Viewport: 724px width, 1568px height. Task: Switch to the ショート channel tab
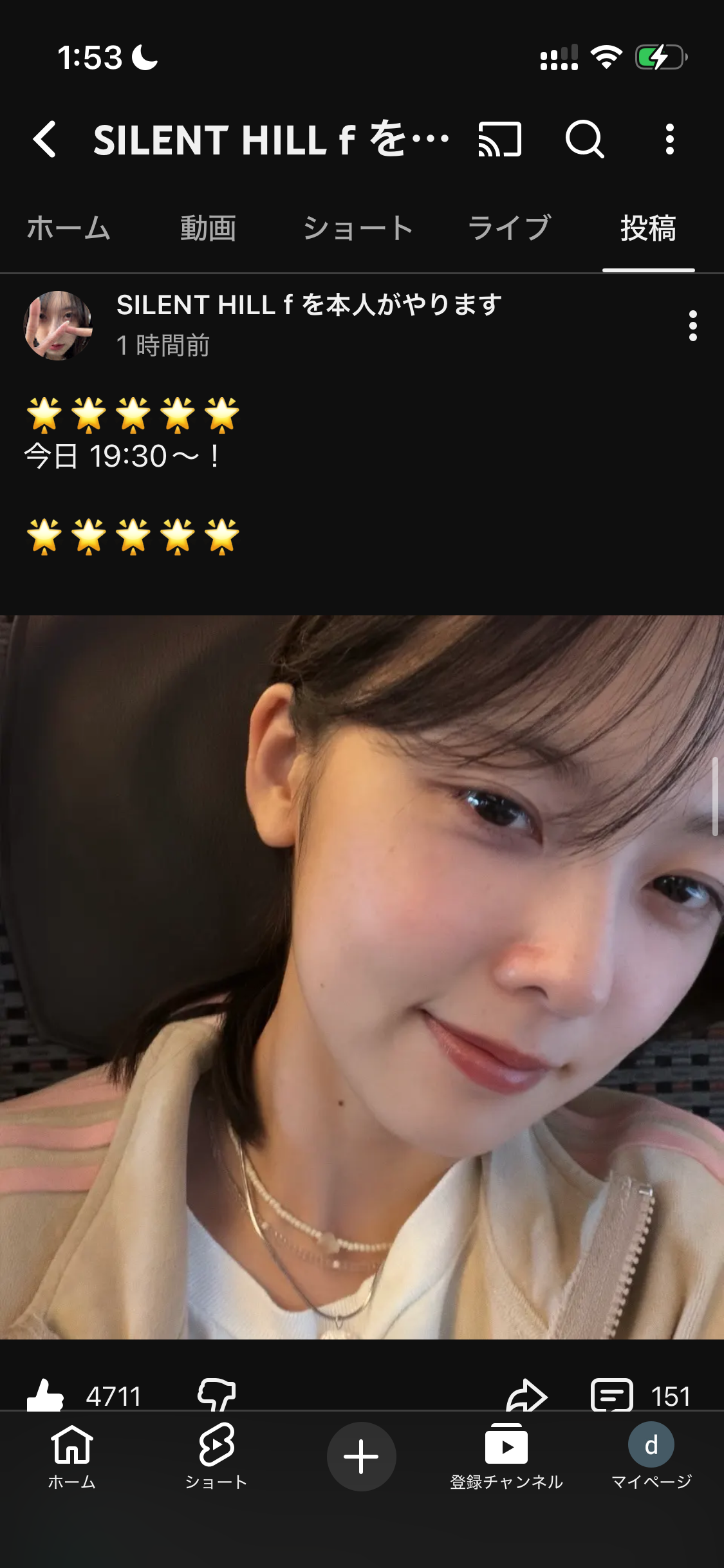tap(358, 229)
